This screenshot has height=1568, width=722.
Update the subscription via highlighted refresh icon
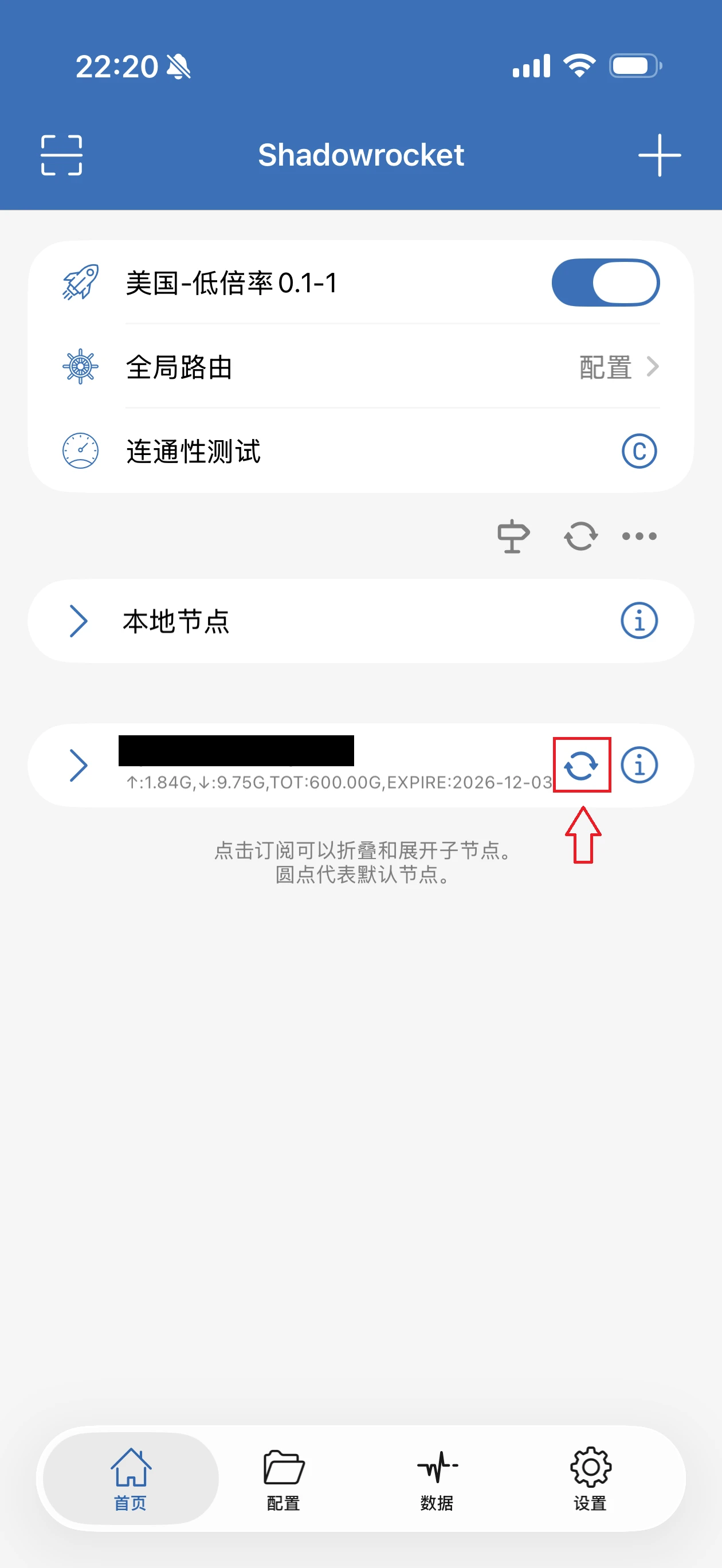pos(582,765)
